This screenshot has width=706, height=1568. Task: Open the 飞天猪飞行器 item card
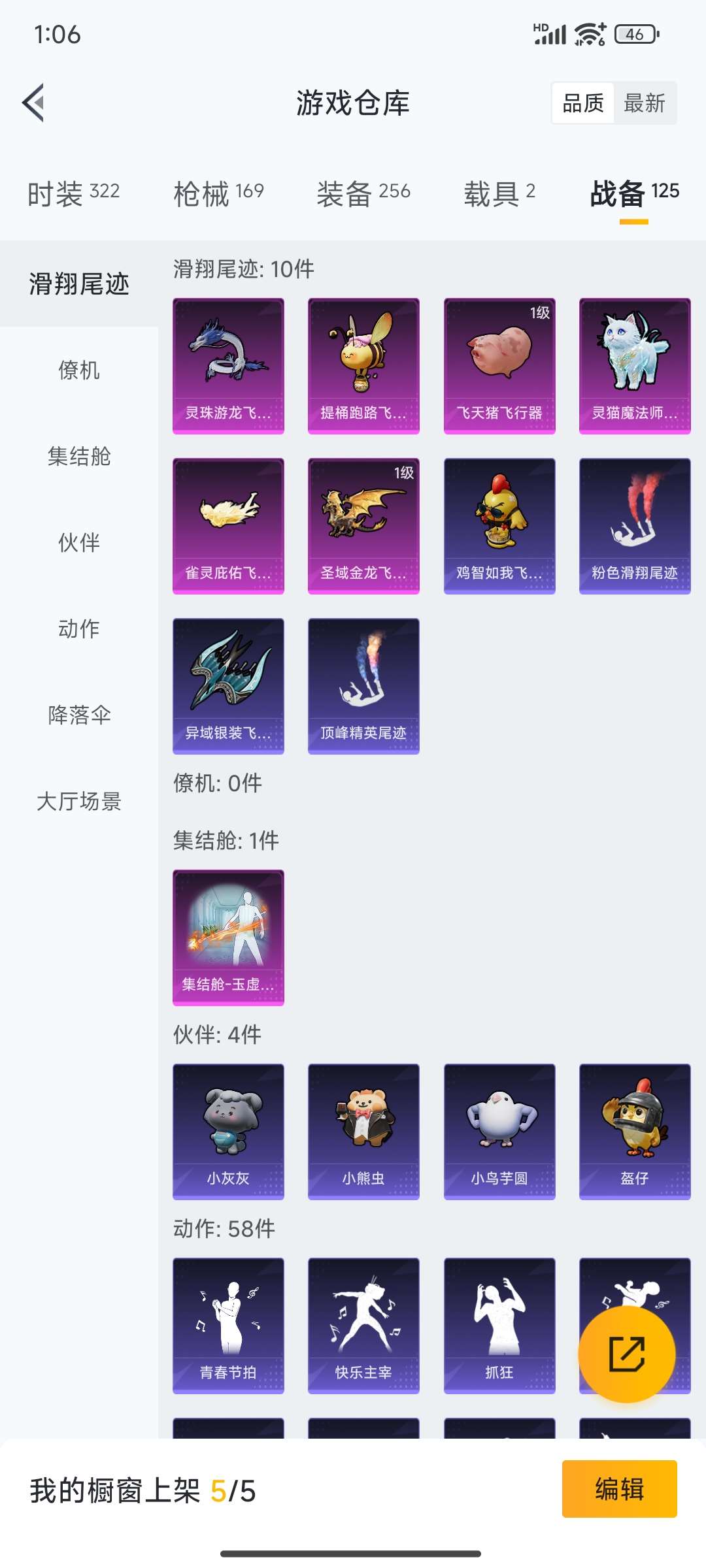click(499, 364)
